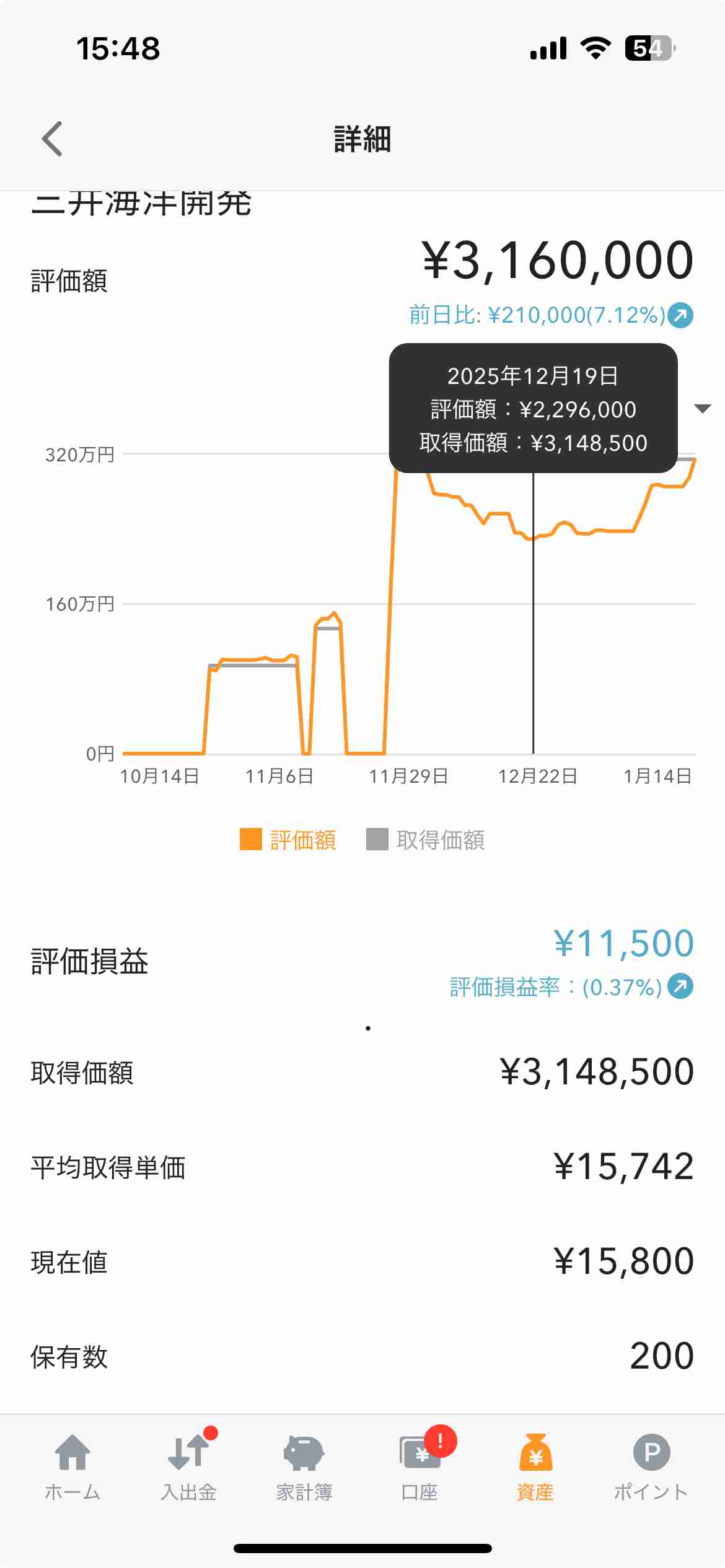Toggle the 取得価額 series in the legend
The width and height of the screenshot is (725, 1568).
[426, 840]
